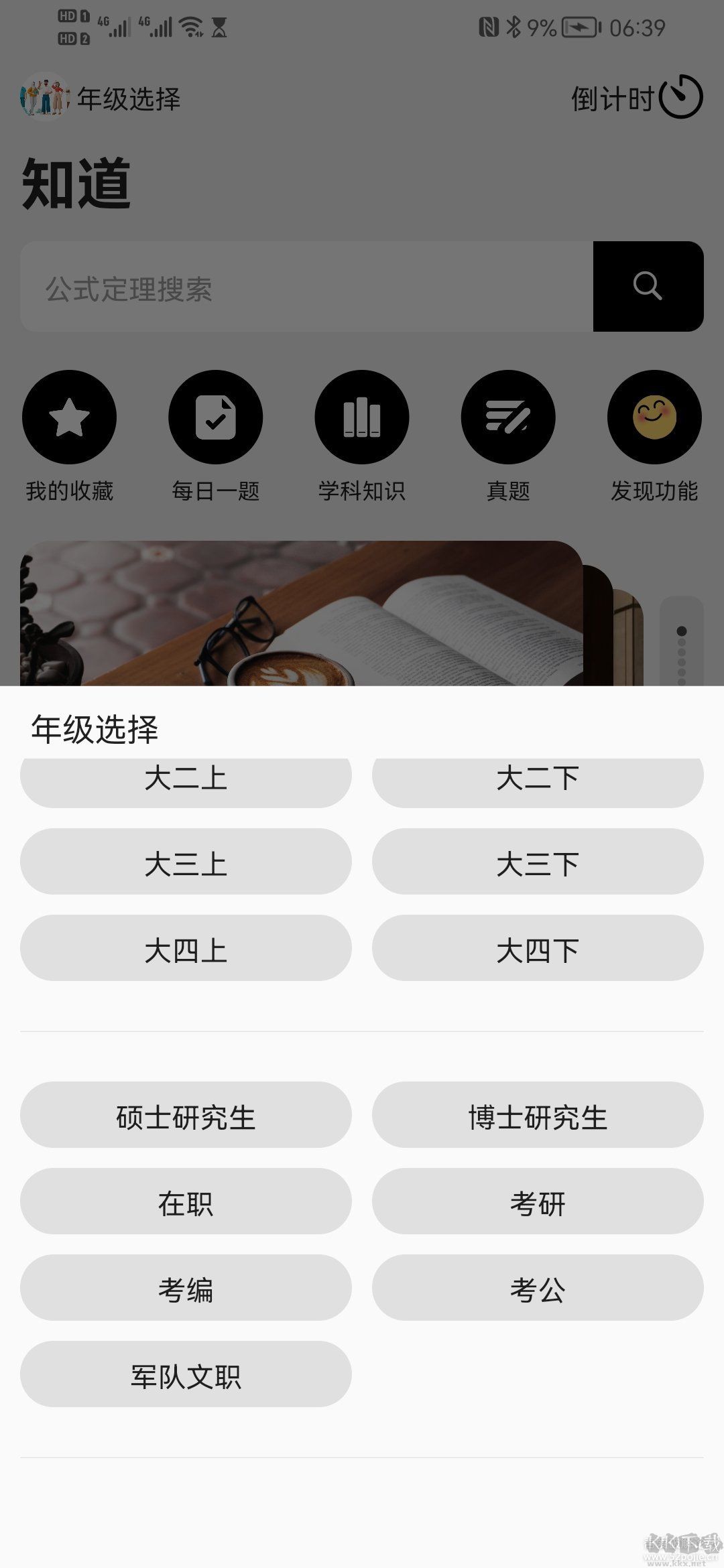The width and height of the screenshot is (724, 1568).
Task: Choose the 考编 option
Action: click(x=186, y=1289)
